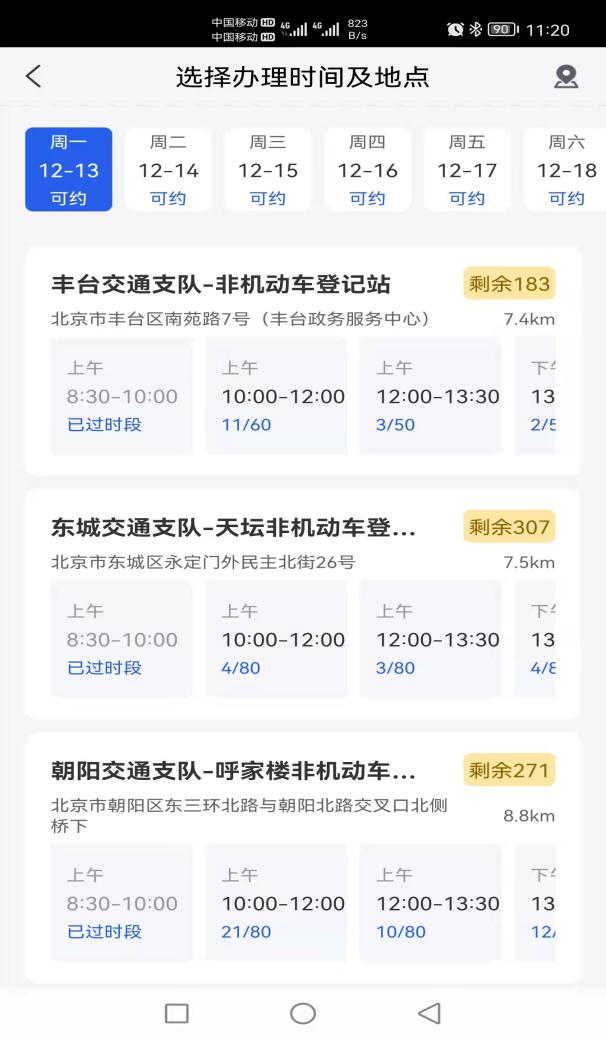Pick 东城 12:00-13:30 slot with 3/80
Viewport: 606px width, 1039px height.
click(x=430, y=639)
